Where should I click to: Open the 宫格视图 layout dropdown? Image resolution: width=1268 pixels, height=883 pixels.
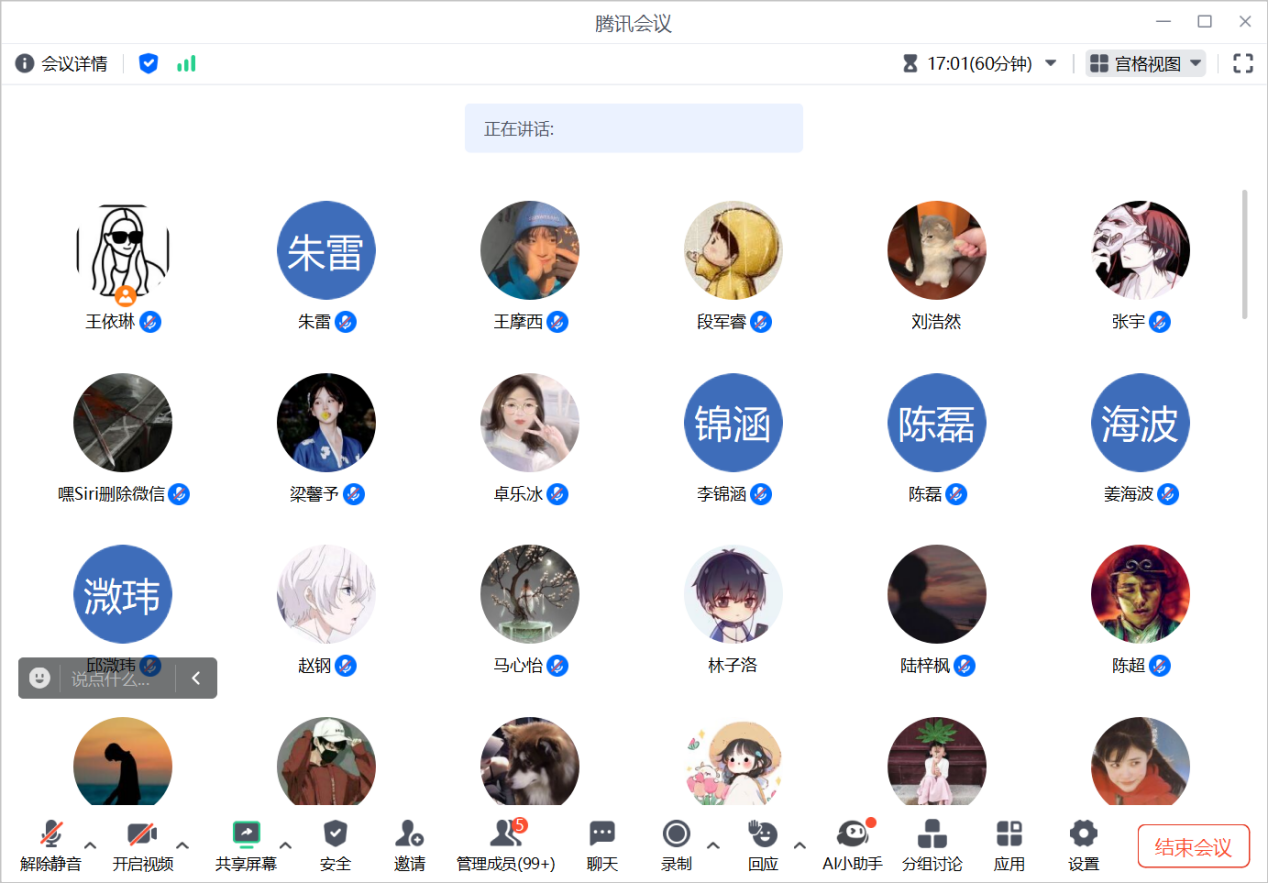click(x=1146, y=64)
